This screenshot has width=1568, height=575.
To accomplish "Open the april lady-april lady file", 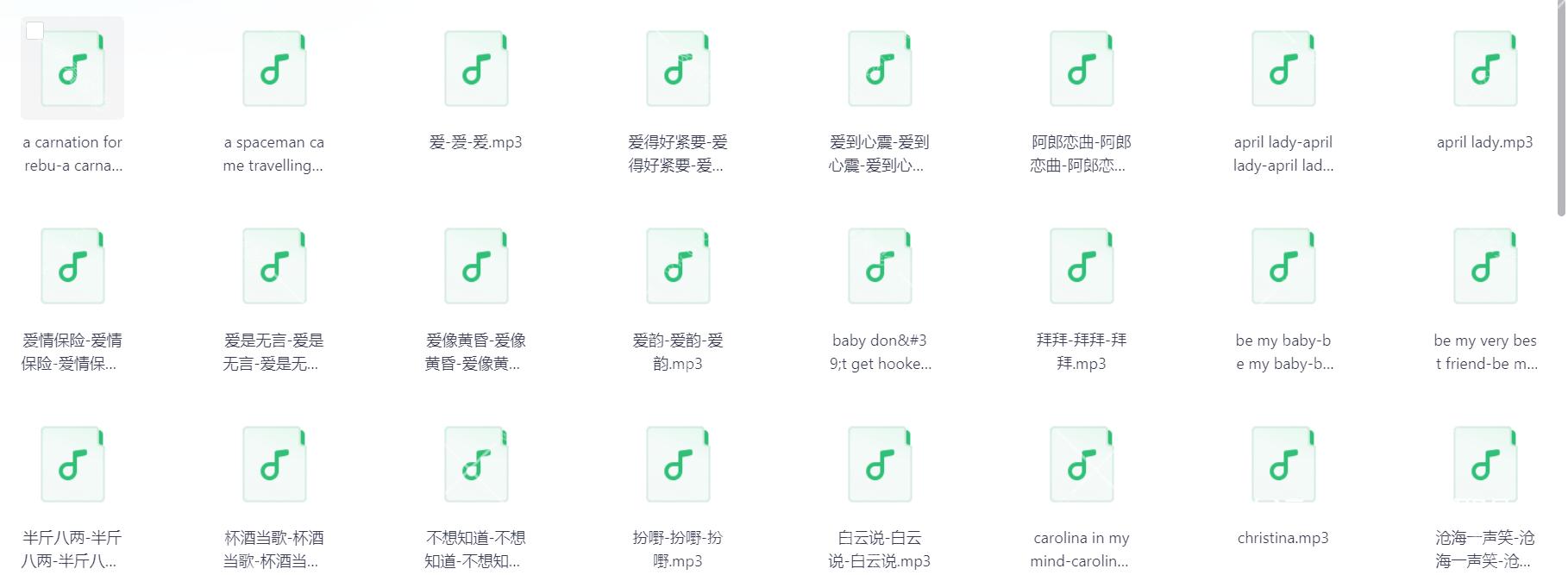I will click(1283, 69).
